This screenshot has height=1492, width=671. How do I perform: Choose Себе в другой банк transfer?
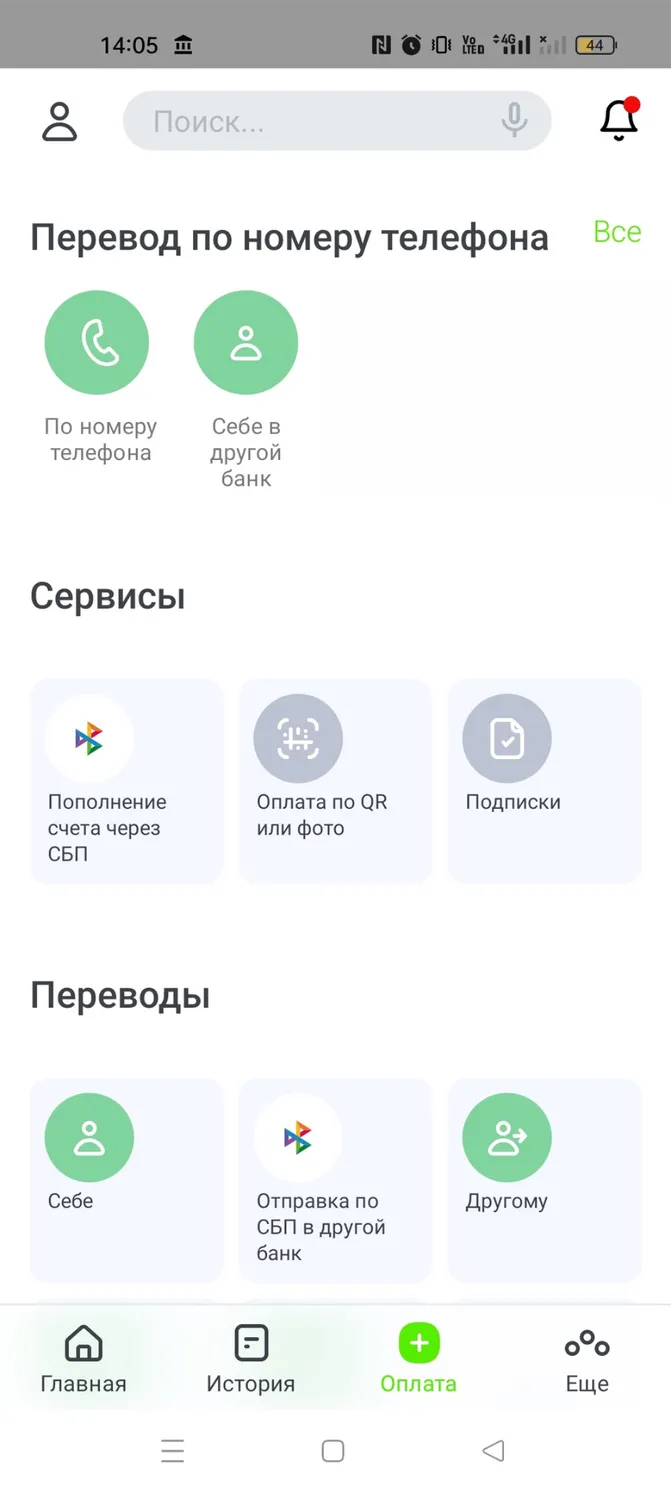click(246, 390)
